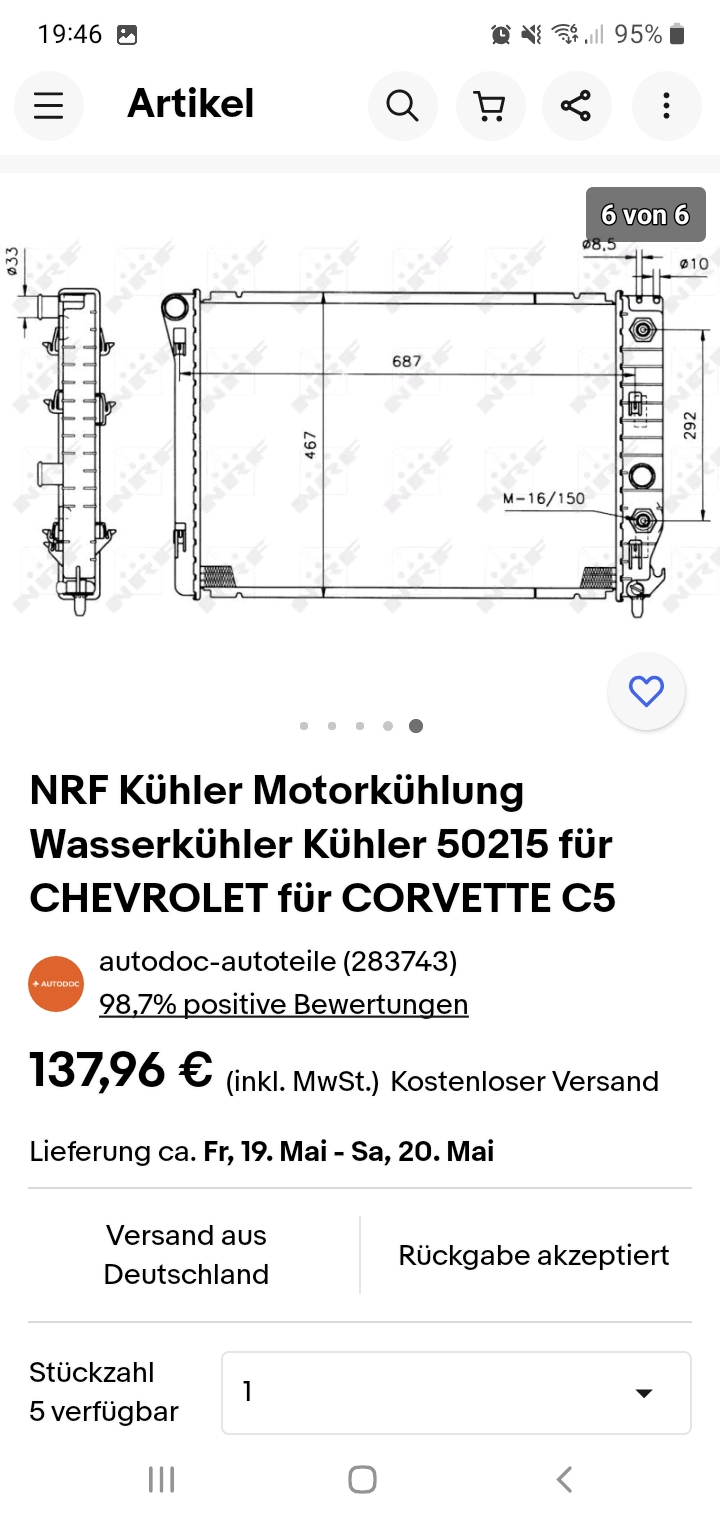Share this article
The image size is (720, 1520).
tap(576, 105)
